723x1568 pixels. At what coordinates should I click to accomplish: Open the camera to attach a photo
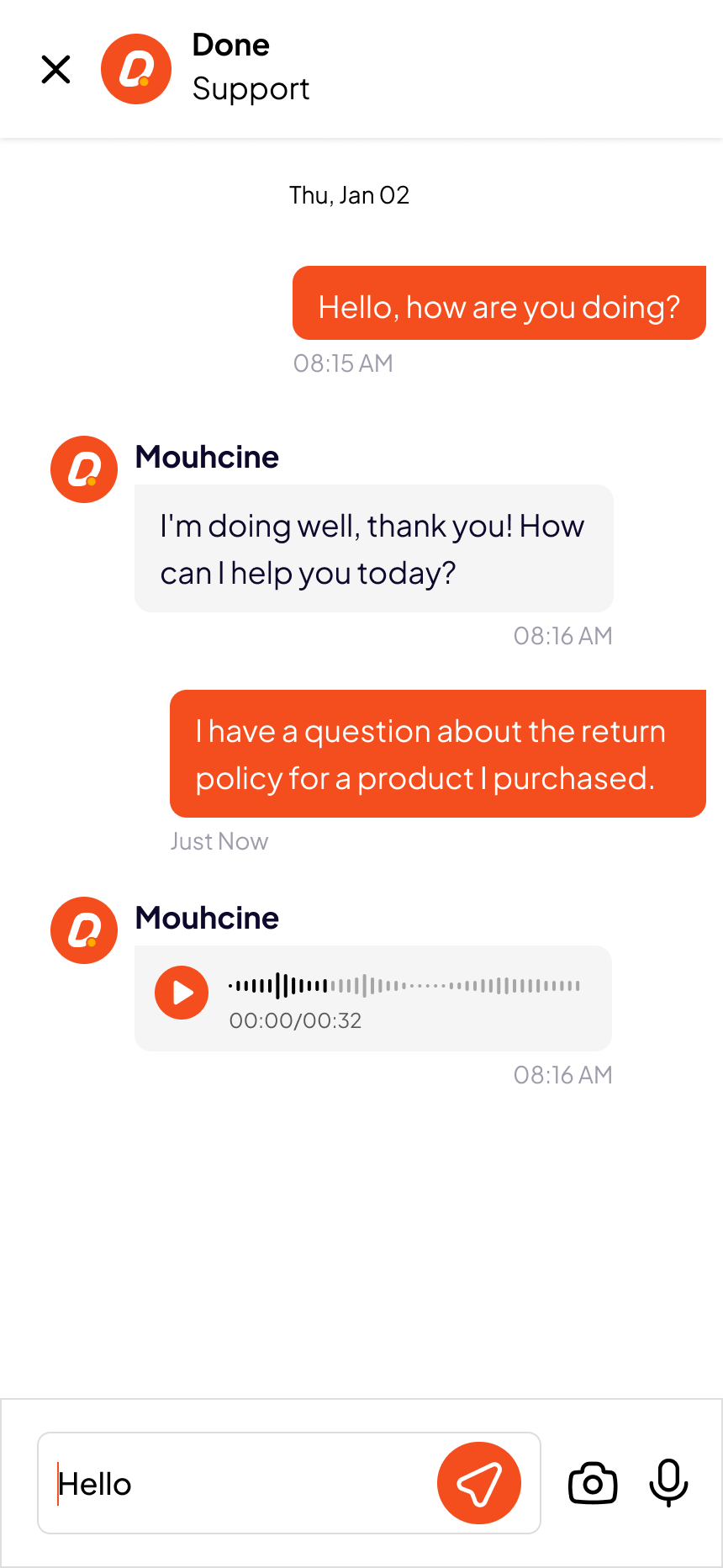(x=593, y=1484)
